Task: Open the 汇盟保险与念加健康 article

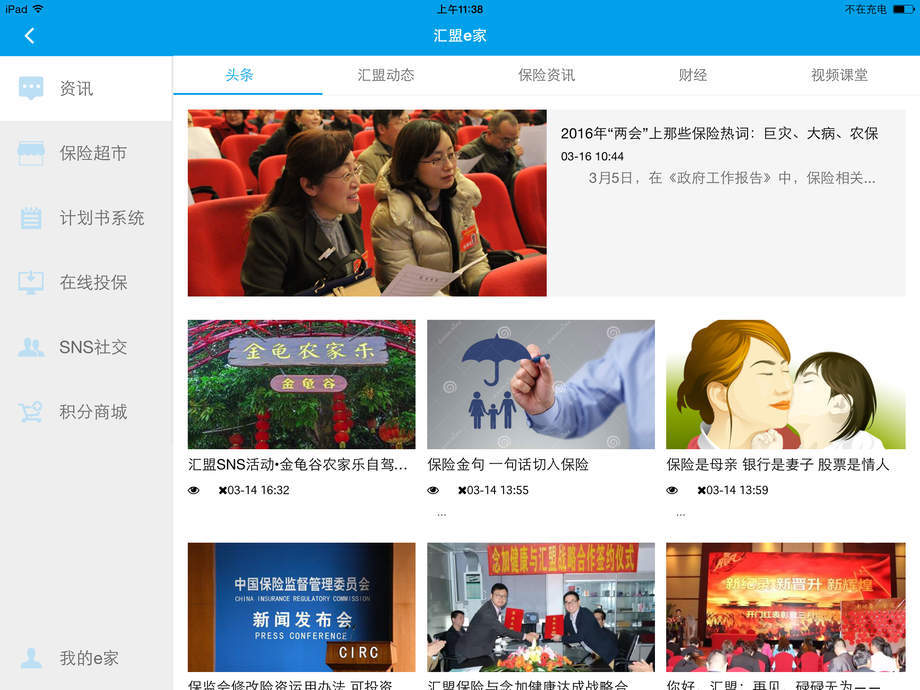Action: pyautogui.click(x=540, y=608)
